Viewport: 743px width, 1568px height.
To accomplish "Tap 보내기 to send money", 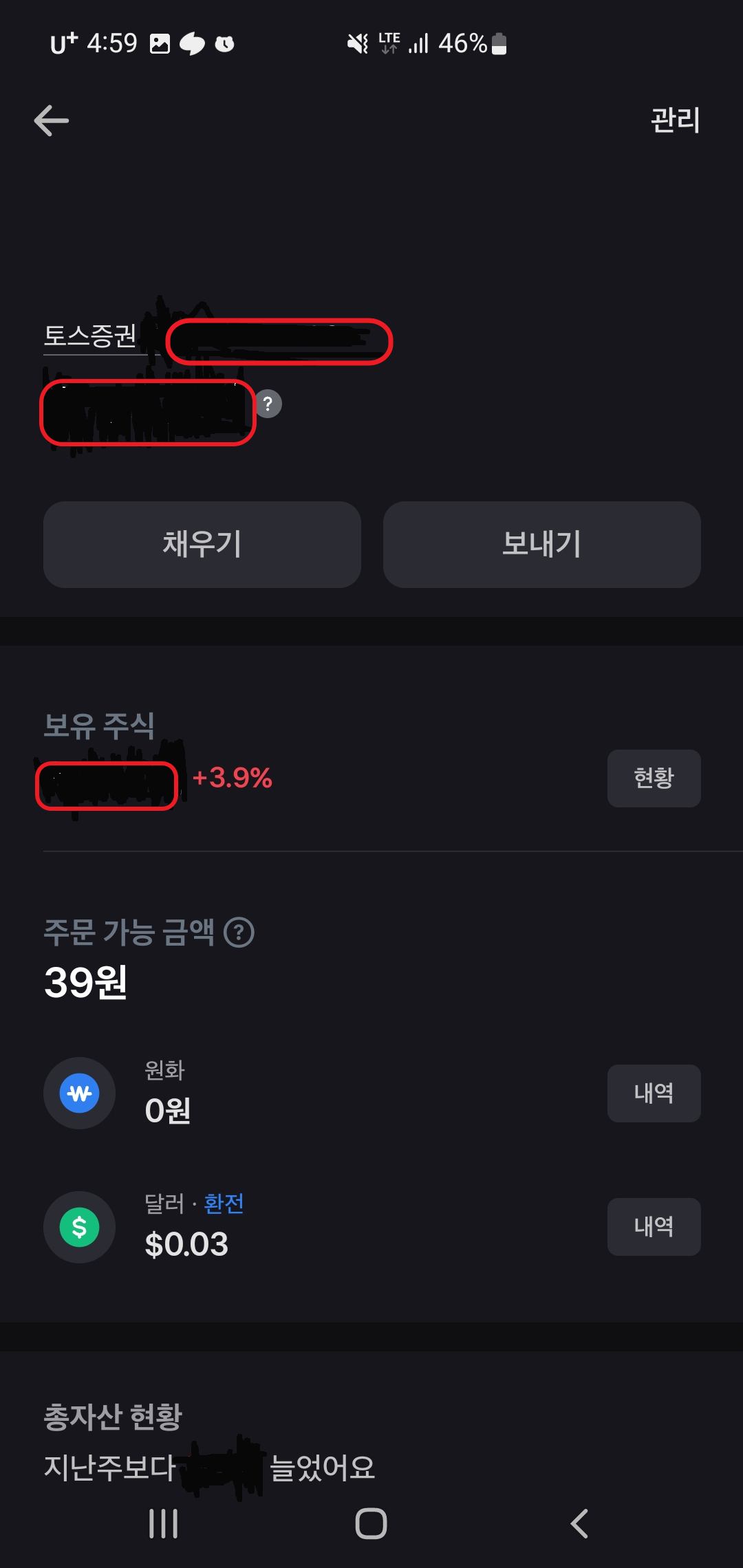I will click(542, 545).
